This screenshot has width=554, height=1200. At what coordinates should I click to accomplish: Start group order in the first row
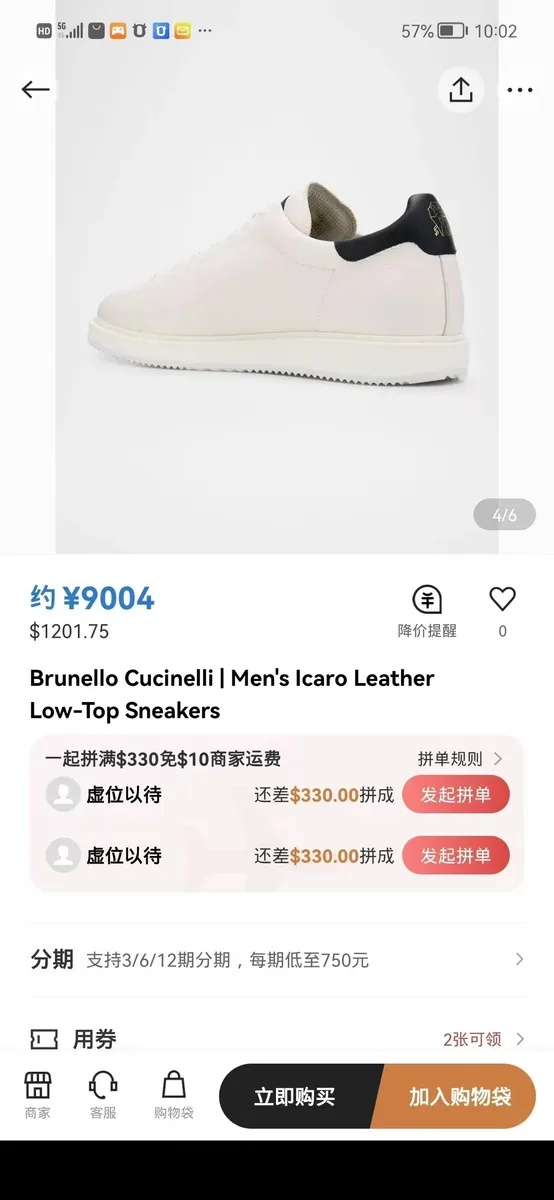(x=456, y=795)
